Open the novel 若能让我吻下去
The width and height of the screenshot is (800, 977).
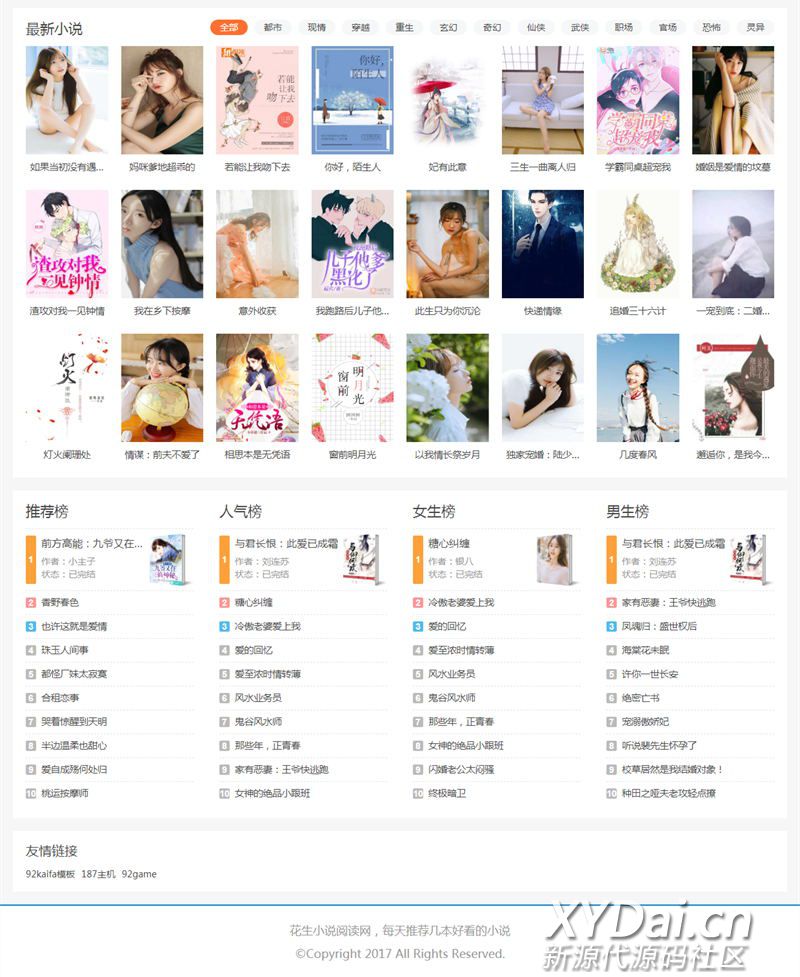[x=257, y=100]
